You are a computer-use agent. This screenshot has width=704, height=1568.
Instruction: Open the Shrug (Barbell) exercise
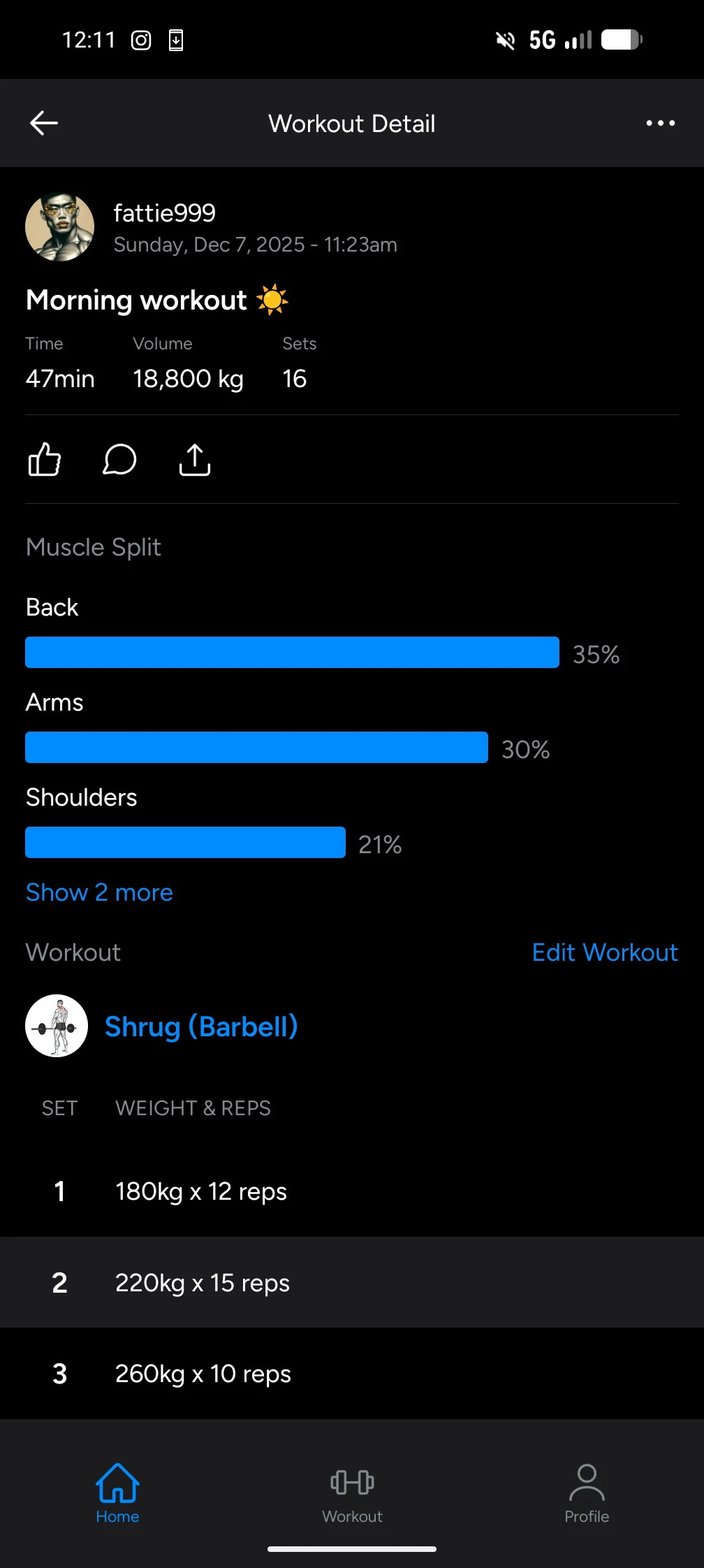click(x=201, y=1026)
